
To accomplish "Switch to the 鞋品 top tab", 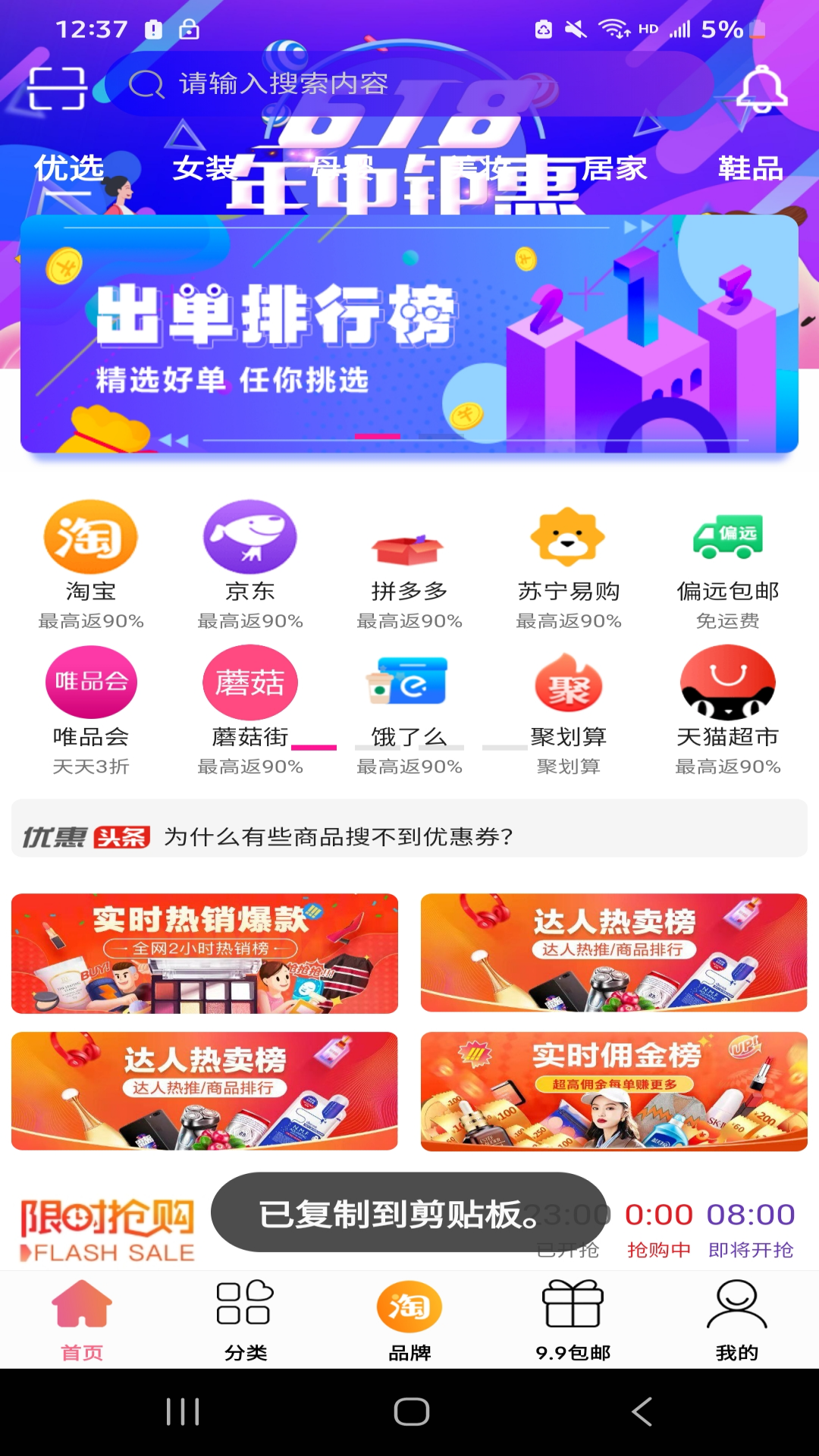I will [x=750, y=168].
